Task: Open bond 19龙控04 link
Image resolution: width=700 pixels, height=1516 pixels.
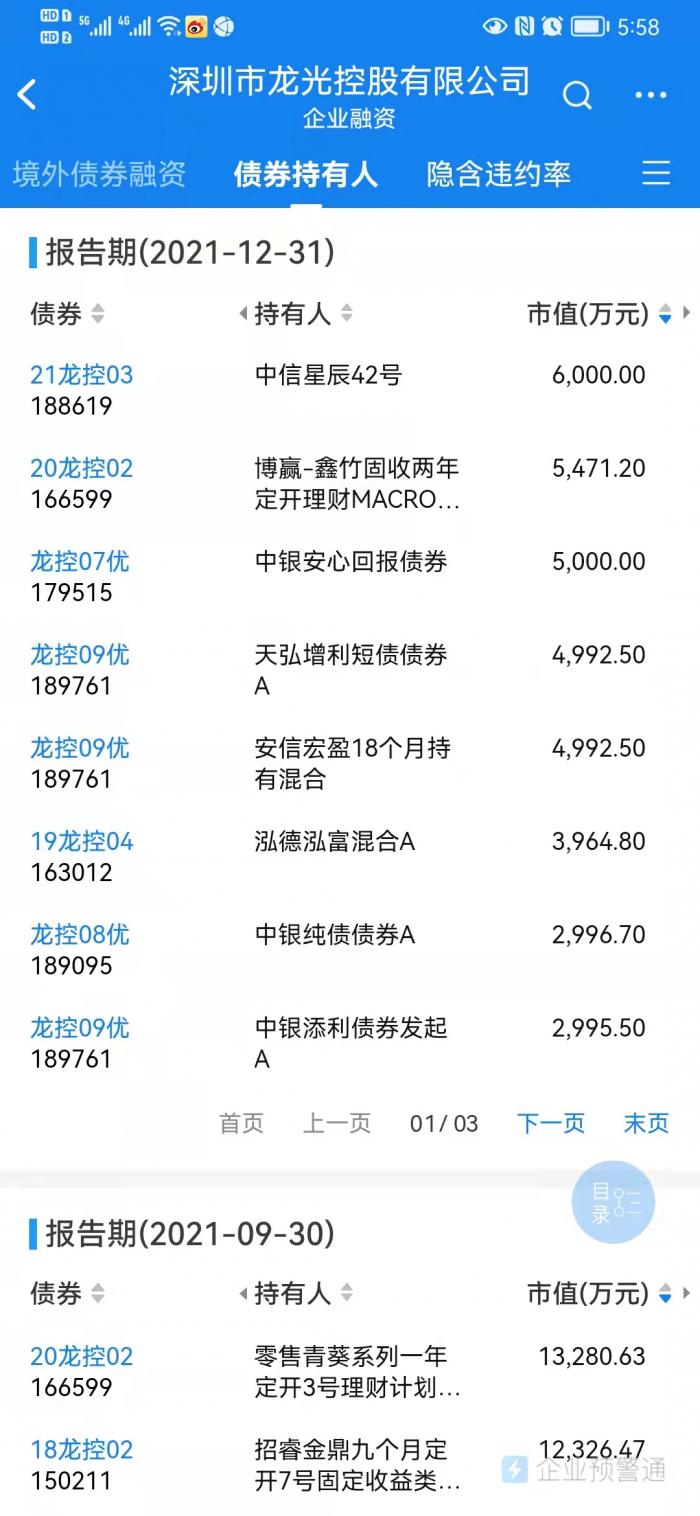Action: point(81,841)
